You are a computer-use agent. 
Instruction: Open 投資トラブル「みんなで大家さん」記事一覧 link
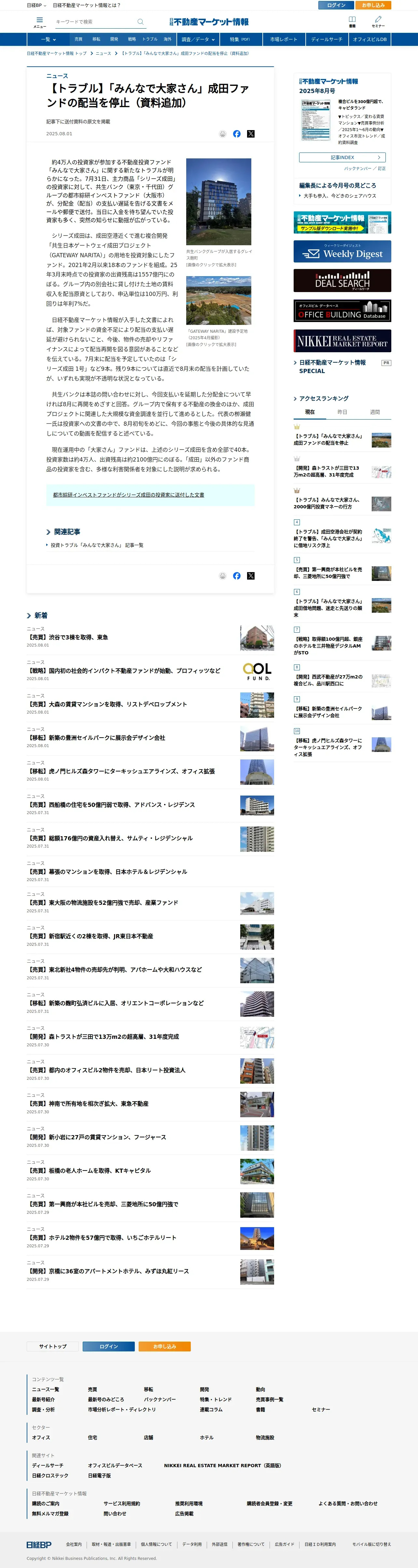point(97,545)
